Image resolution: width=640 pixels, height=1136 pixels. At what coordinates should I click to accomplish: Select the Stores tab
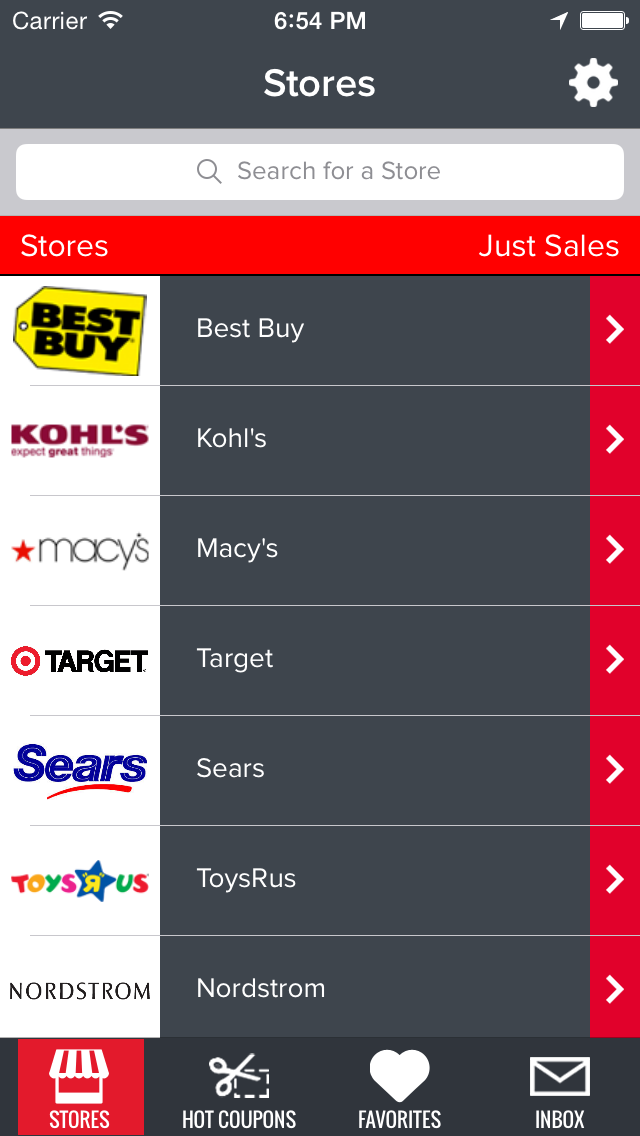tap(80, 1088)
